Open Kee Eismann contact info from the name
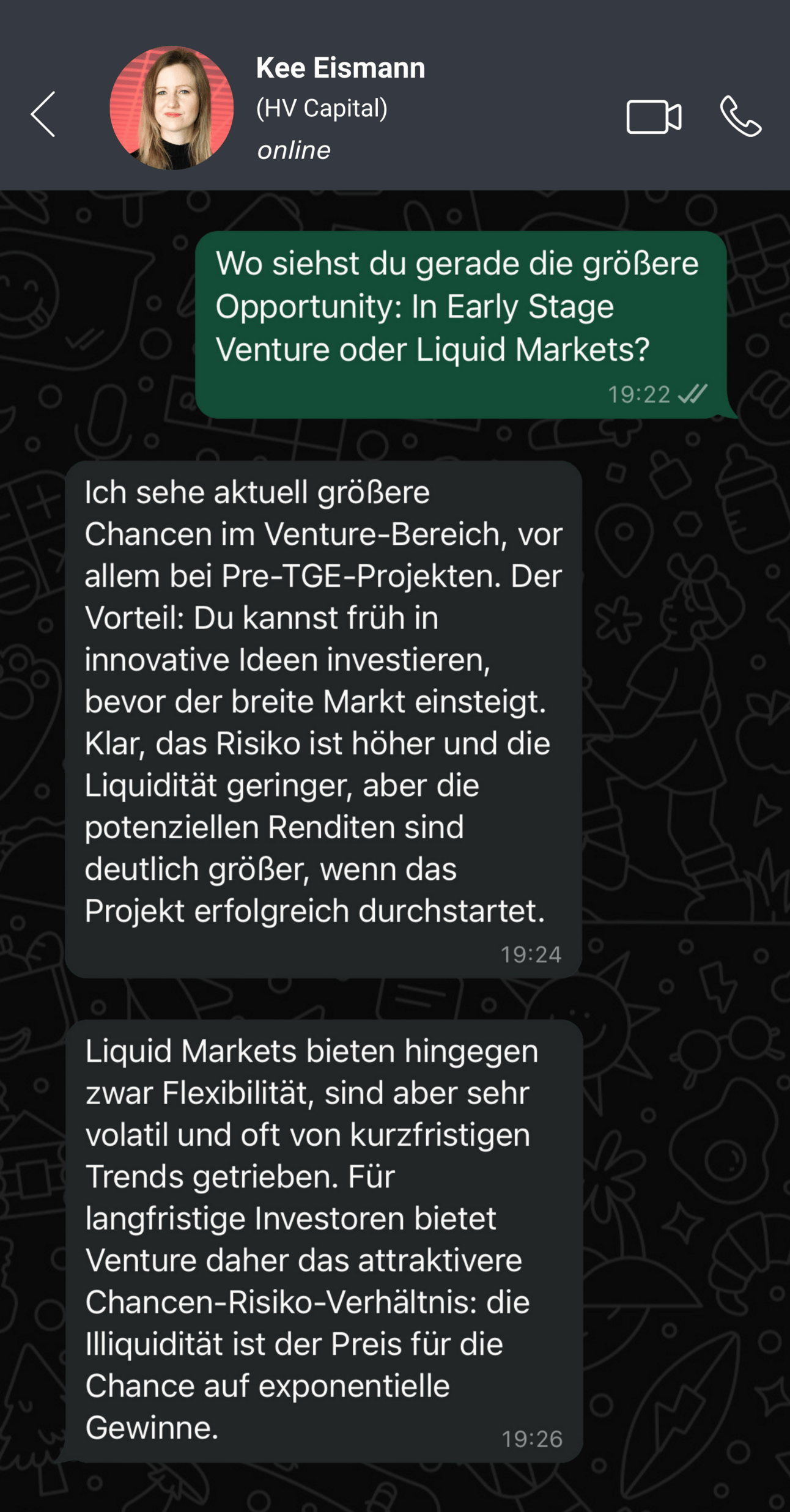Image resolution: width=790 pixels, height=1512 pixels. 340,68
